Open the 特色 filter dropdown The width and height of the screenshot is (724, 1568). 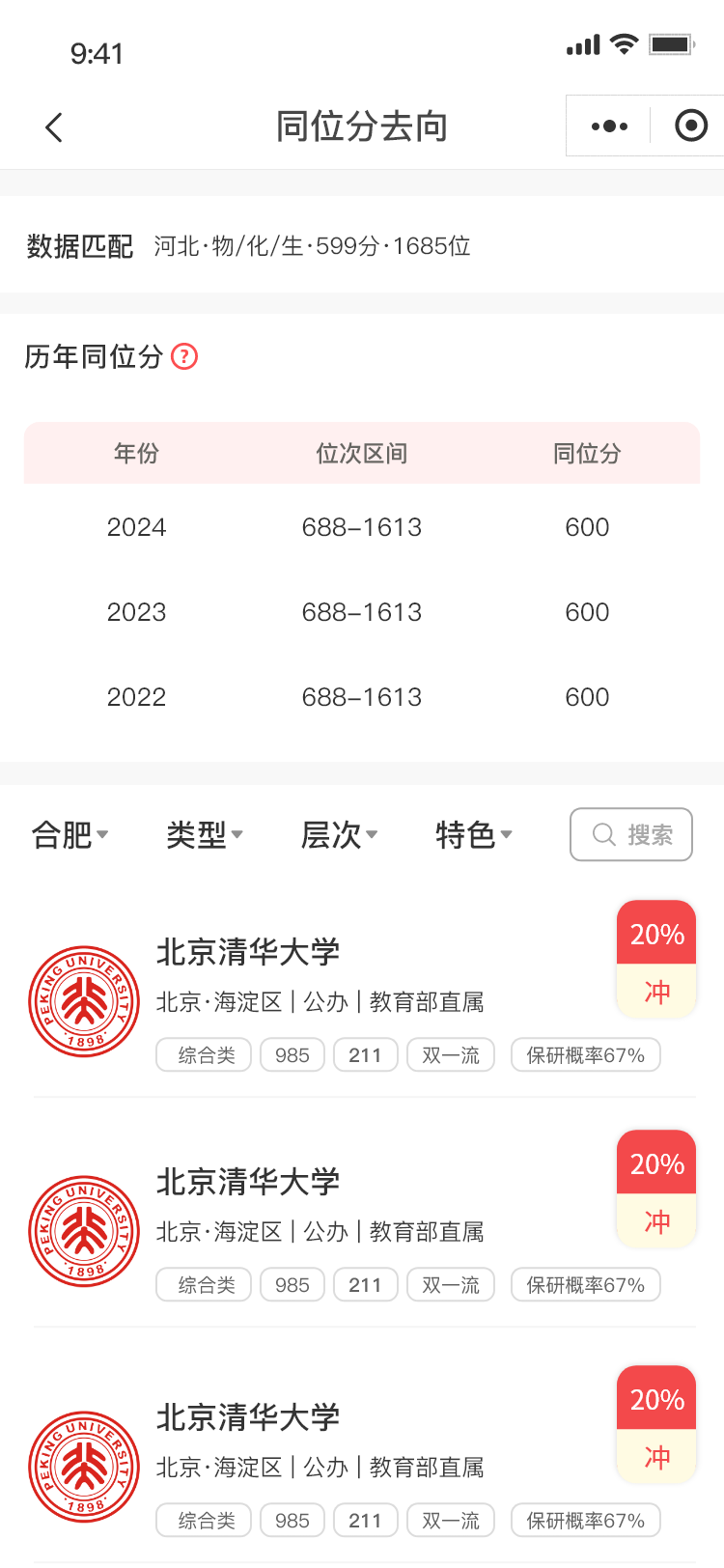point(473,835)
